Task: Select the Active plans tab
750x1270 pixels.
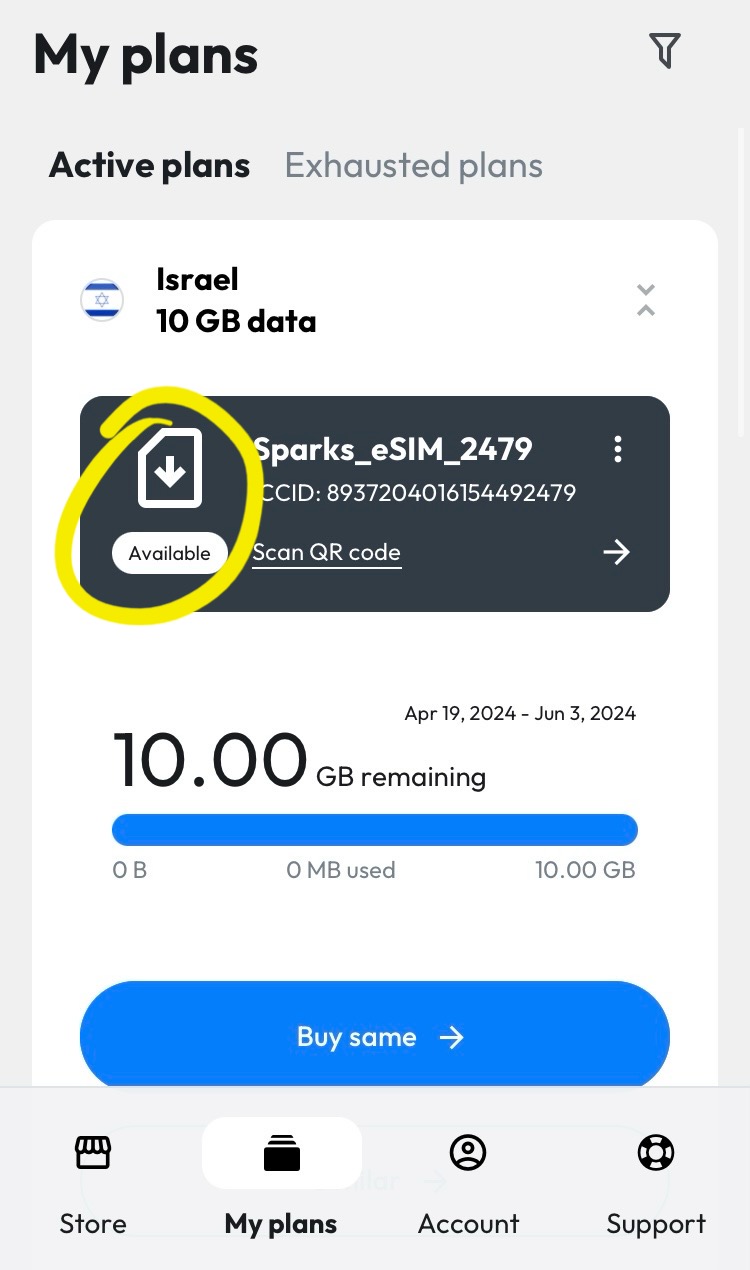Action: [150, 165]
